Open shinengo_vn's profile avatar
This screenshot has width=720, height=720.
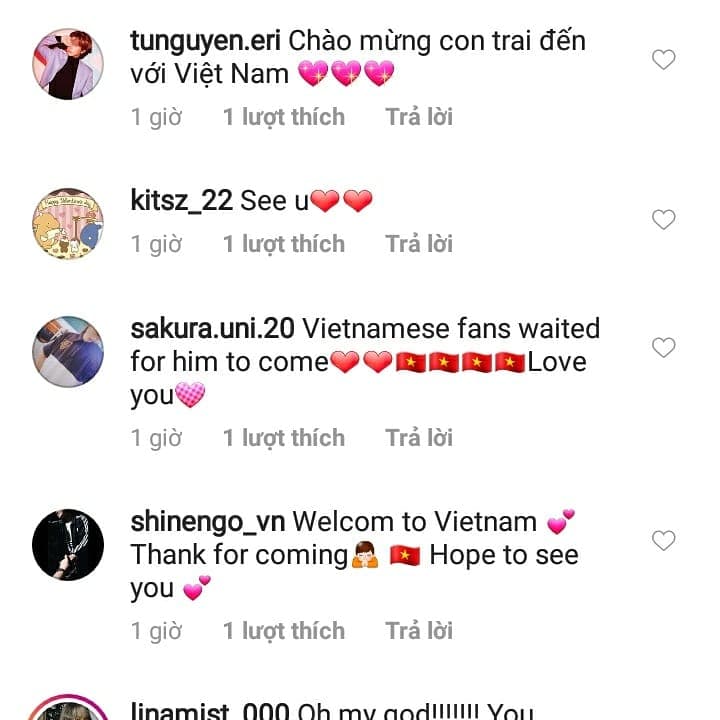(x=68, y=544)
